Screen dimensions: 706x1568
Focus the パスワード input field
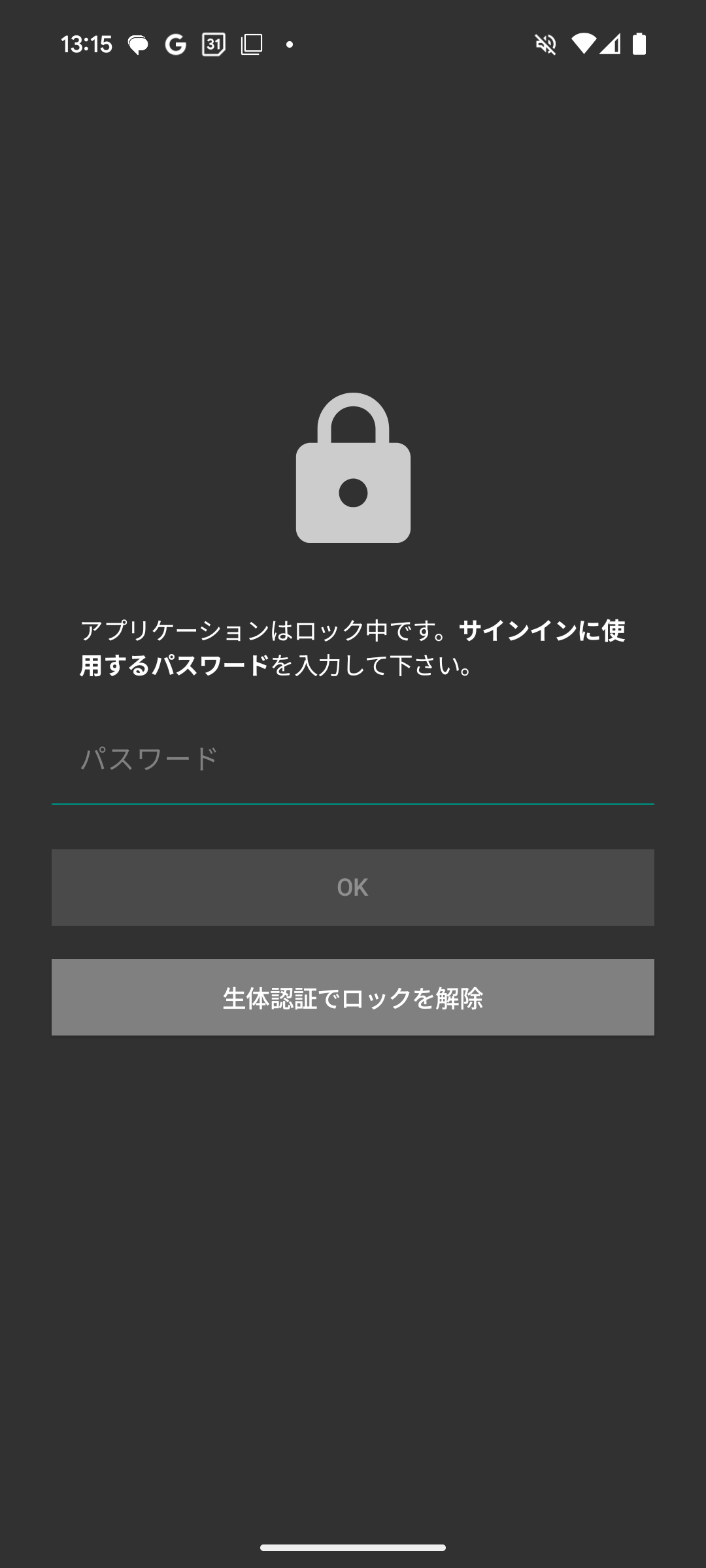[353, 760]
